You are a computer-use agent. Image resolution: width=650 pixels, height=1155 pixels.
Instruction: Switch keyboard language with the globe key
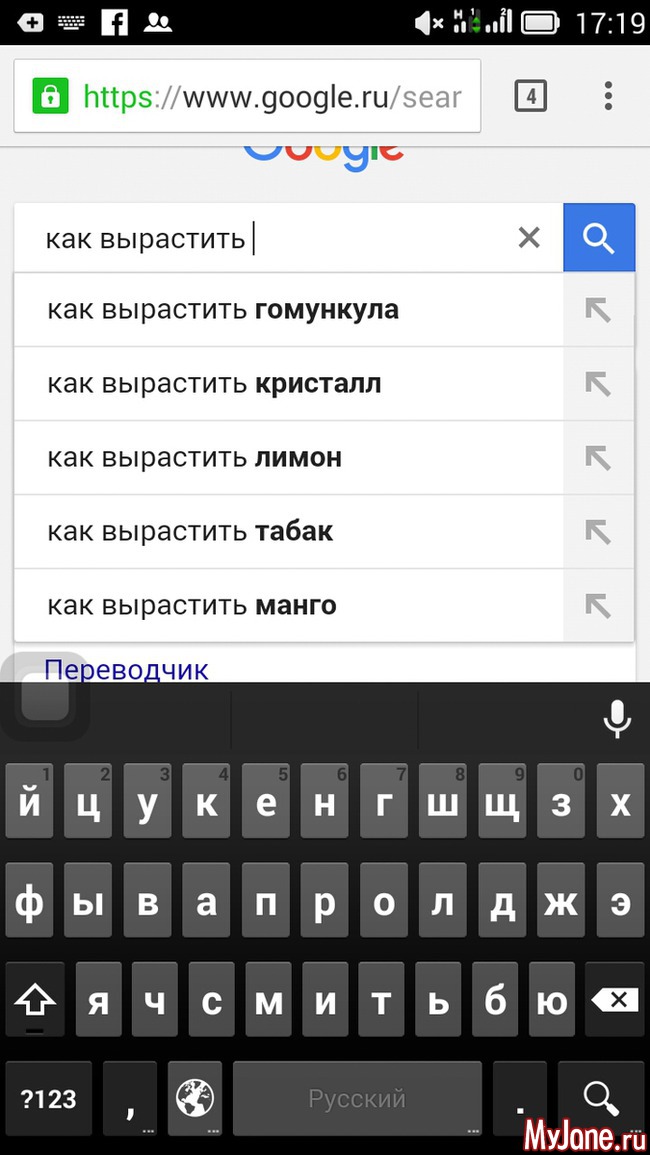tap(194, 1098)
